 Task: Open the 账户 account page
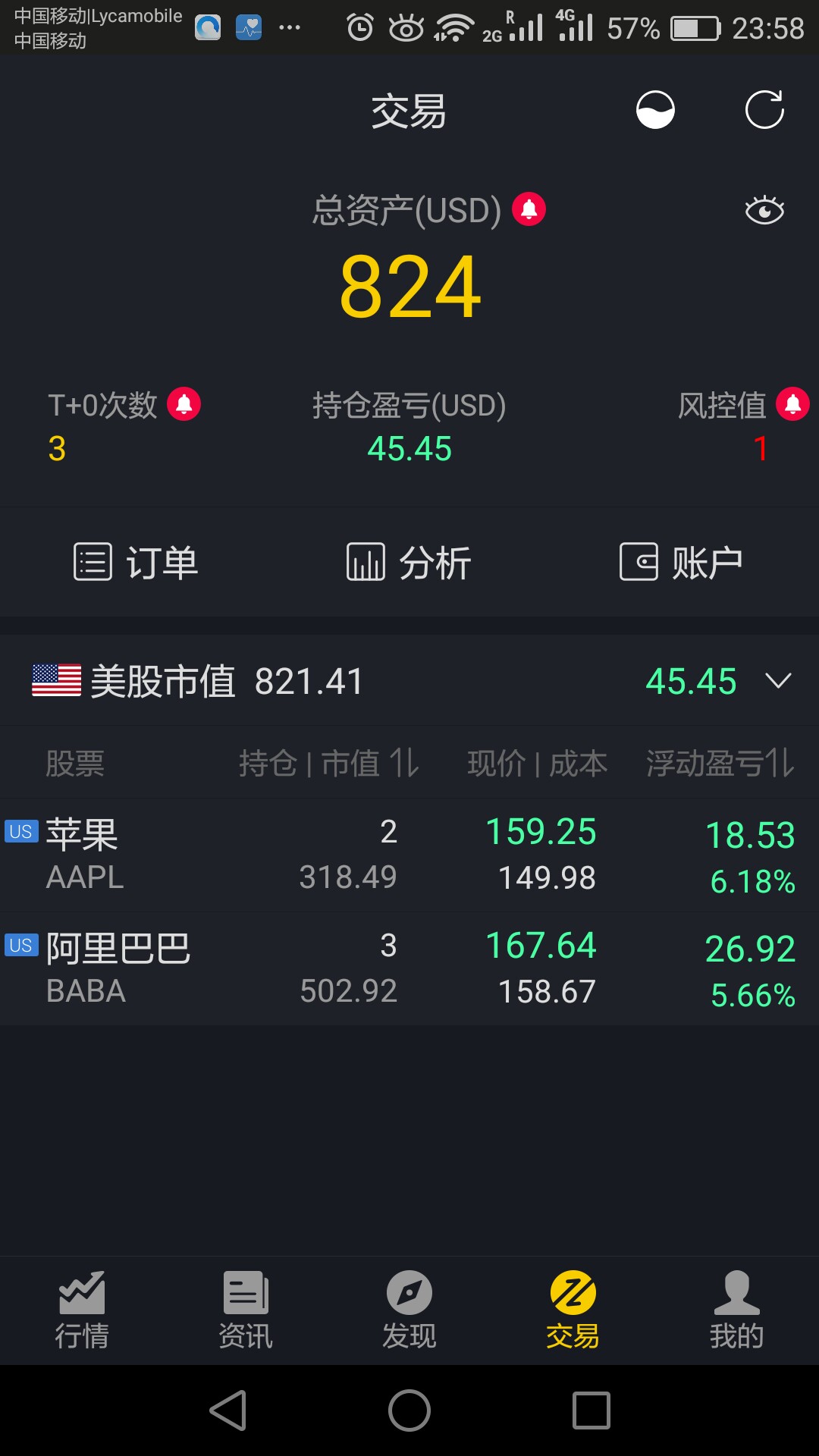682,562
